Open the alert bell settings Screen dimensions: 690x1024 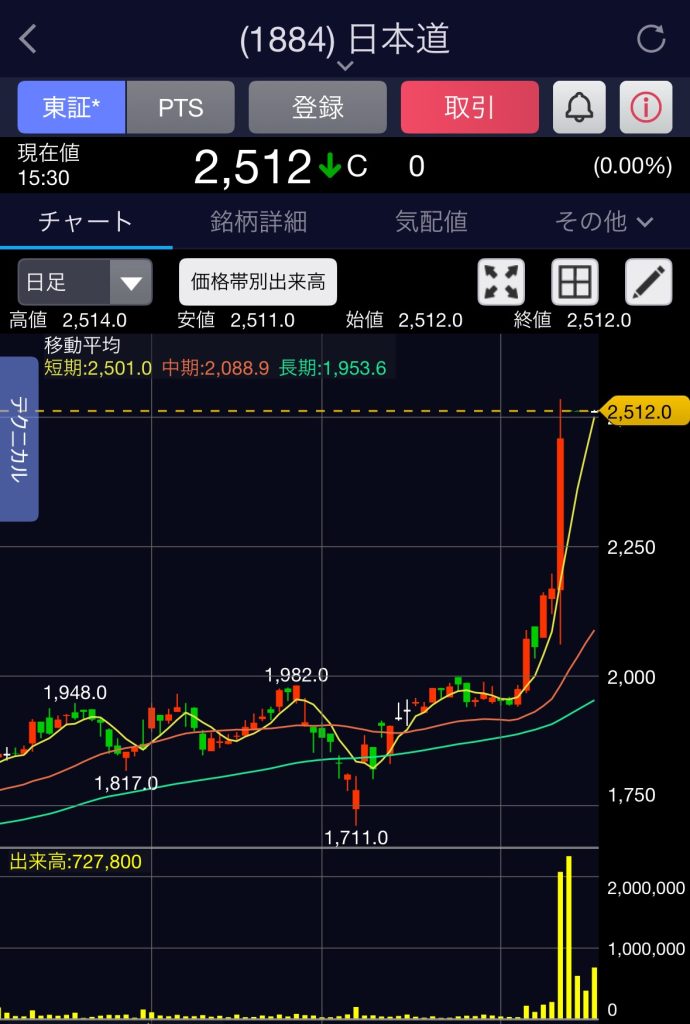(579, 107)
